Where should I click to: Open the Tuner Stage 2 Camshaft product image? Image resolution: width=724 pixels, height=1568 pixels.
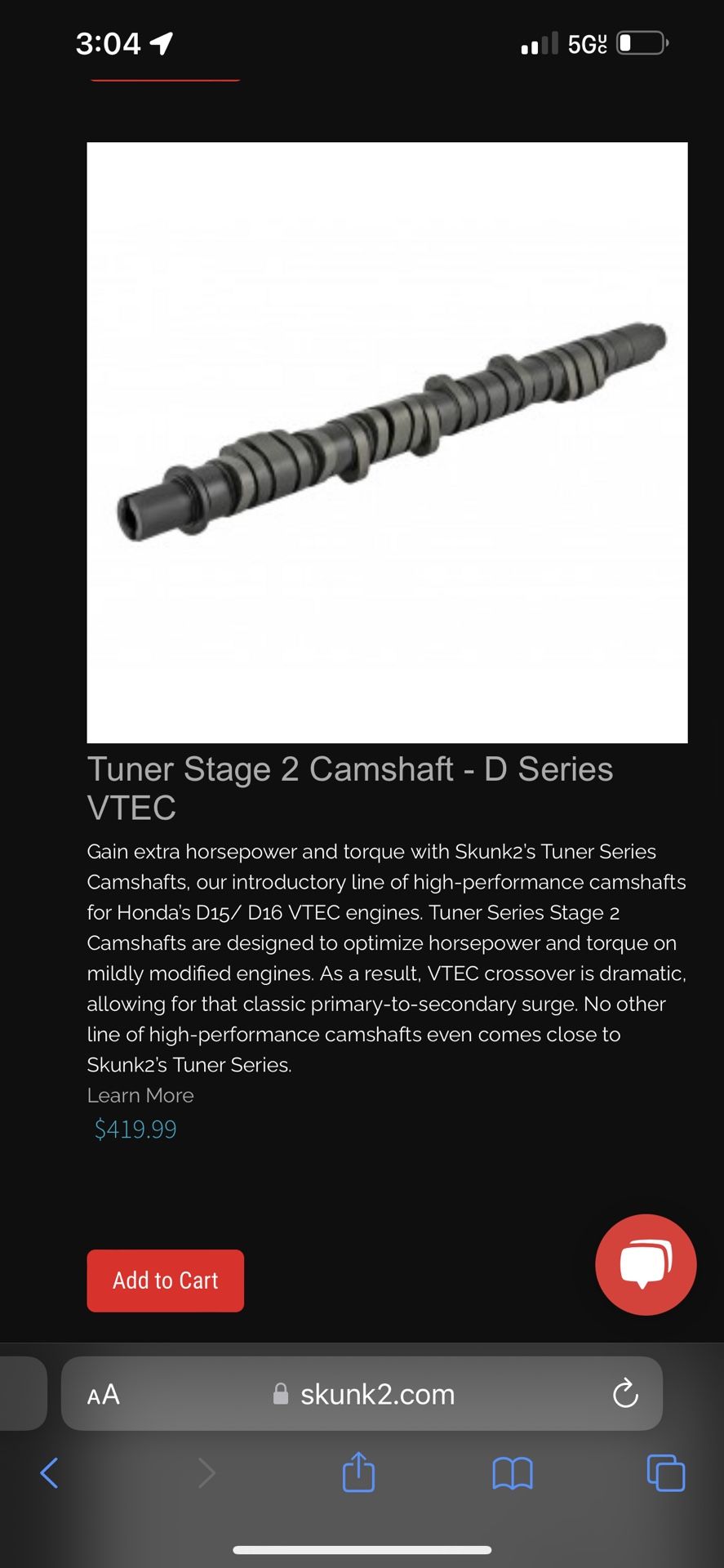(x=387, y=443)
